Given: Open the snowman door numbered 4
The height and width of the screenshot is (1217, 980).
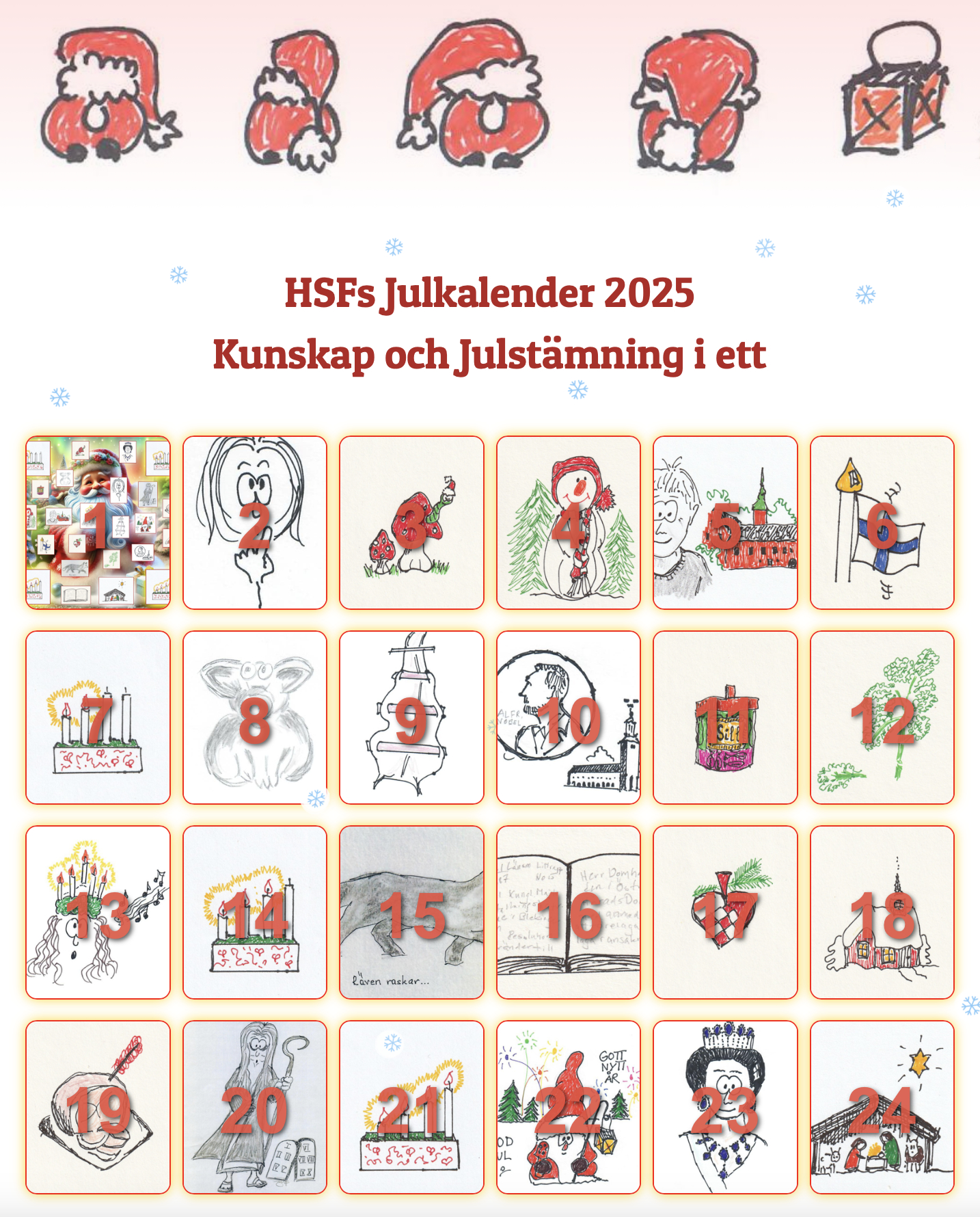Looking at the screenshot, I should [x=569, y=523].
